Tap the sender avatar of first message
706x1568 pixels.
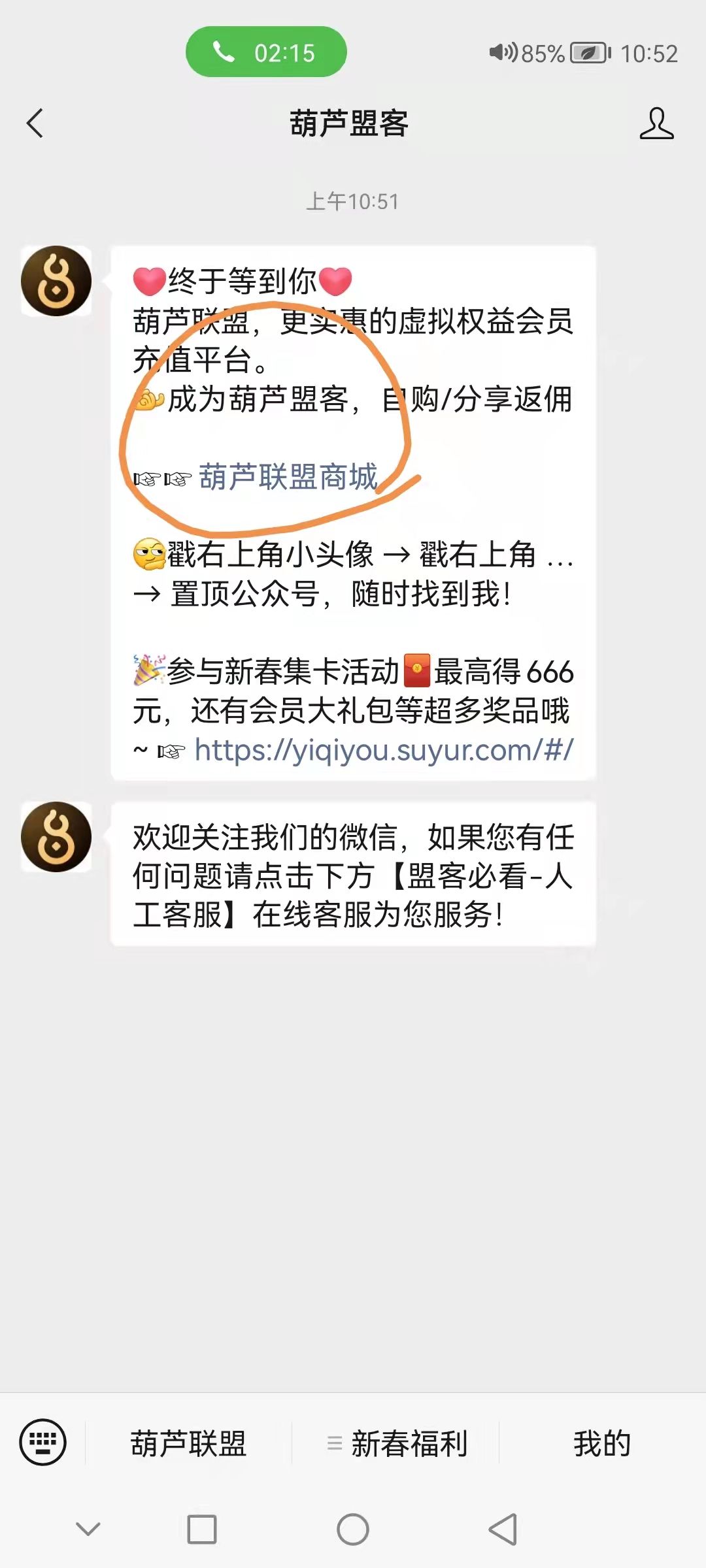point(56,281)
